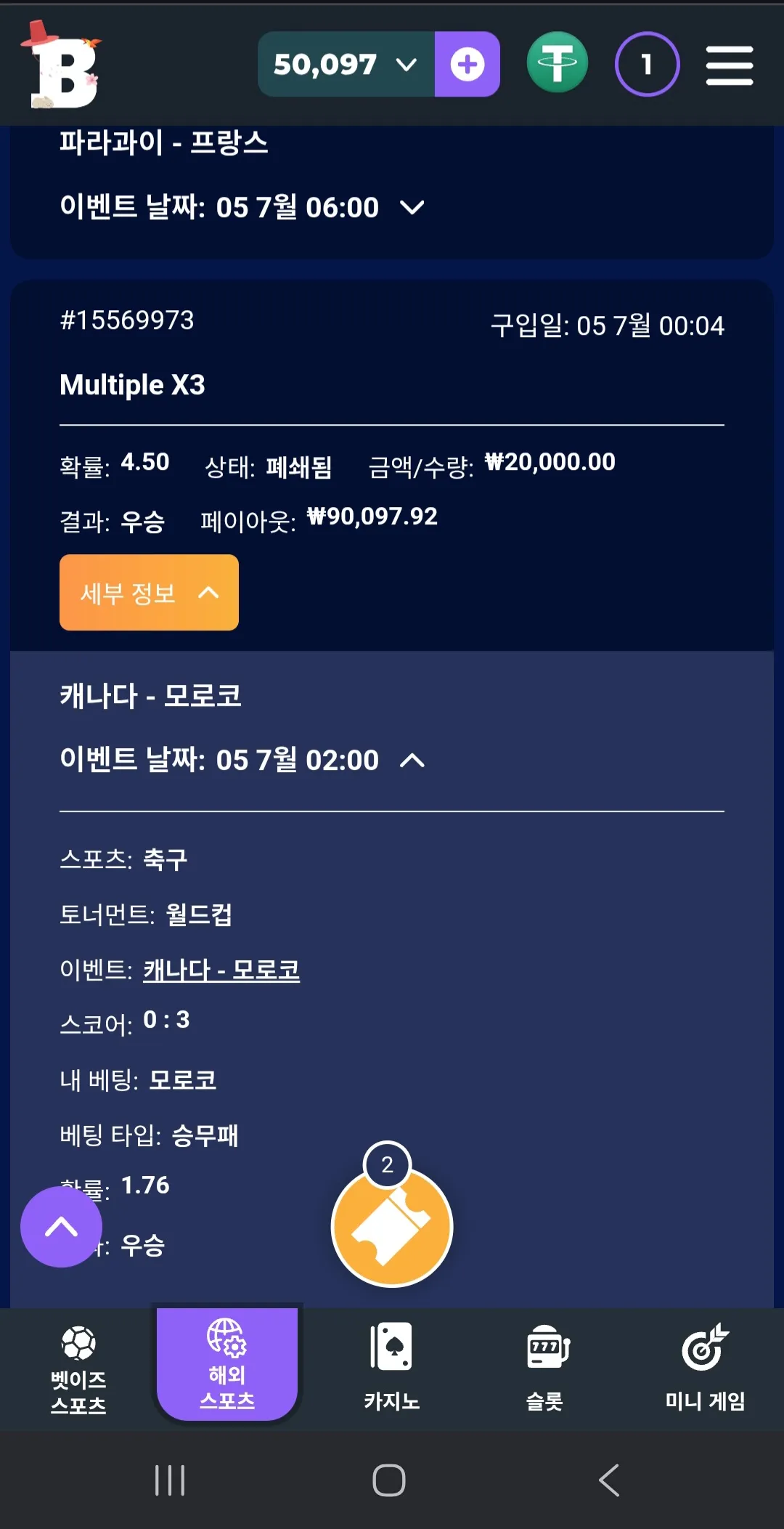Open the circled number 1 notification
This screenshot has width=784, height=1529.
coord(647,64)
